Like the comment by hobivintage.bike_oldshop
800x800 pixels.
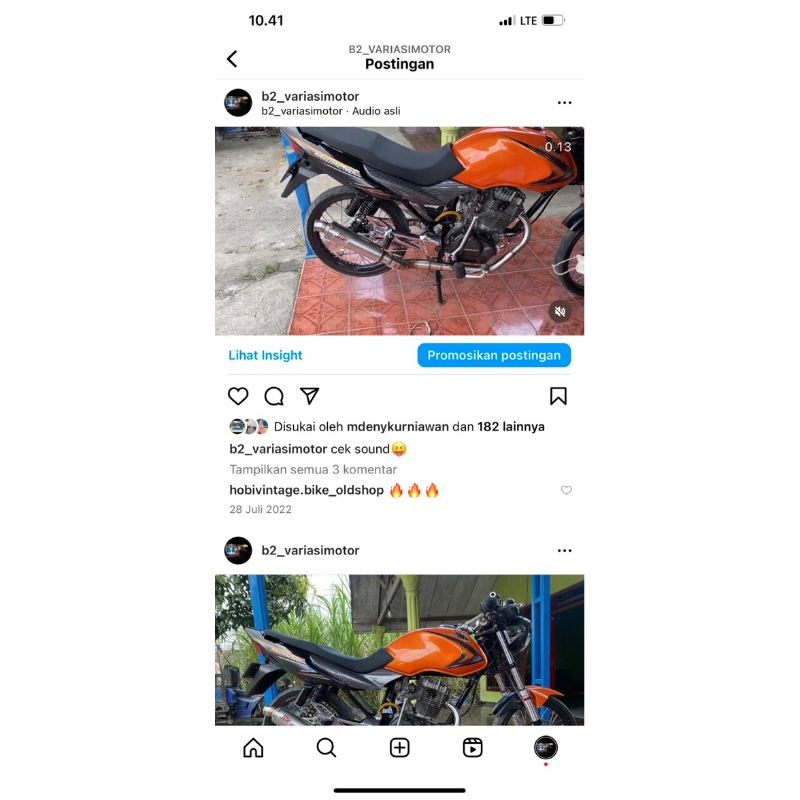coord(566,490)
